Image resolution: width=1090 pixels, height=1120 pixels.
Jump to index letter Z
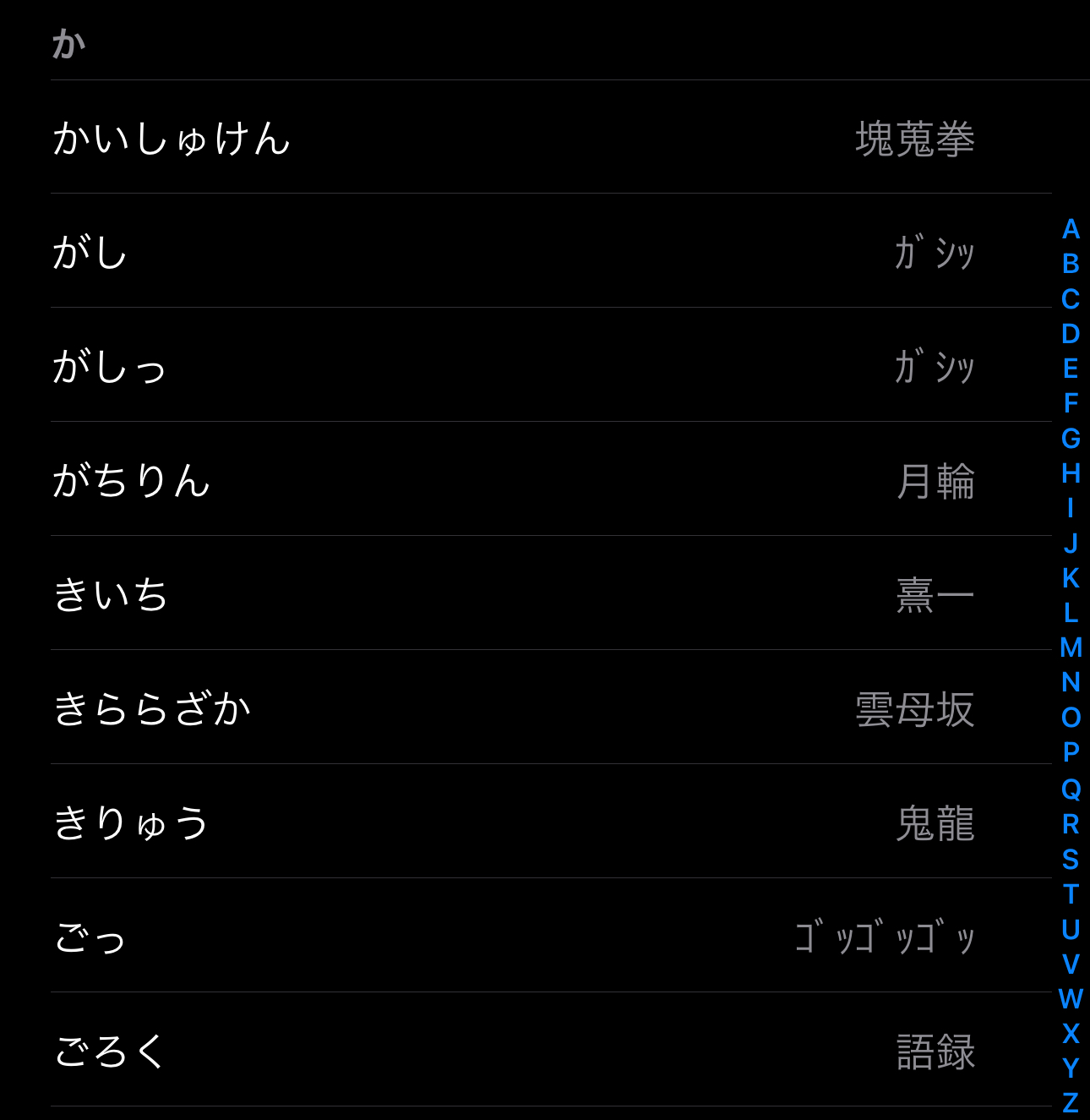(x=1071, y=1103)
